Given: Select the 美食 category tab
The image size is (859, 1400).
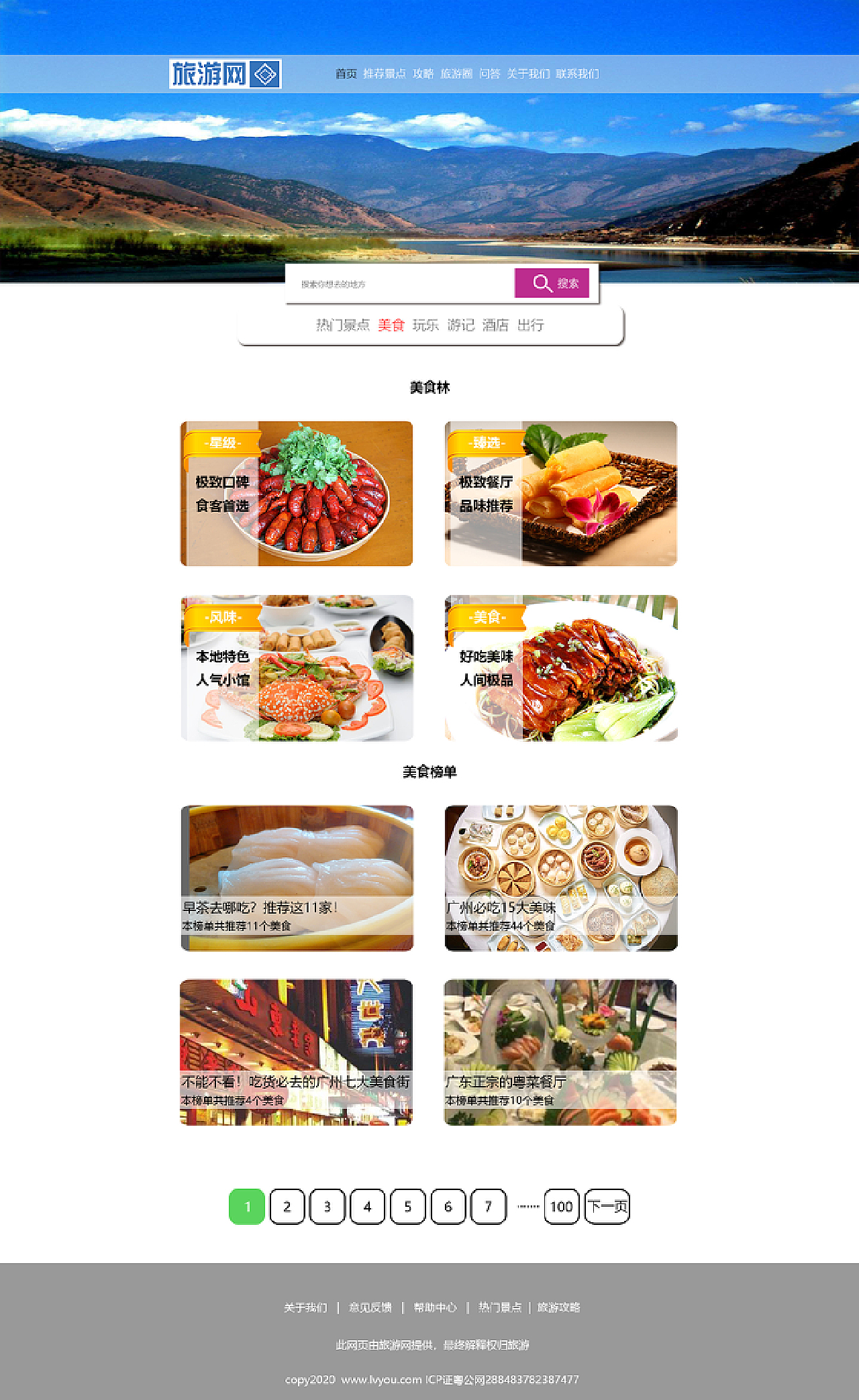Looking at the screenshot, I should pyautogui.click(x=391, y=325).
